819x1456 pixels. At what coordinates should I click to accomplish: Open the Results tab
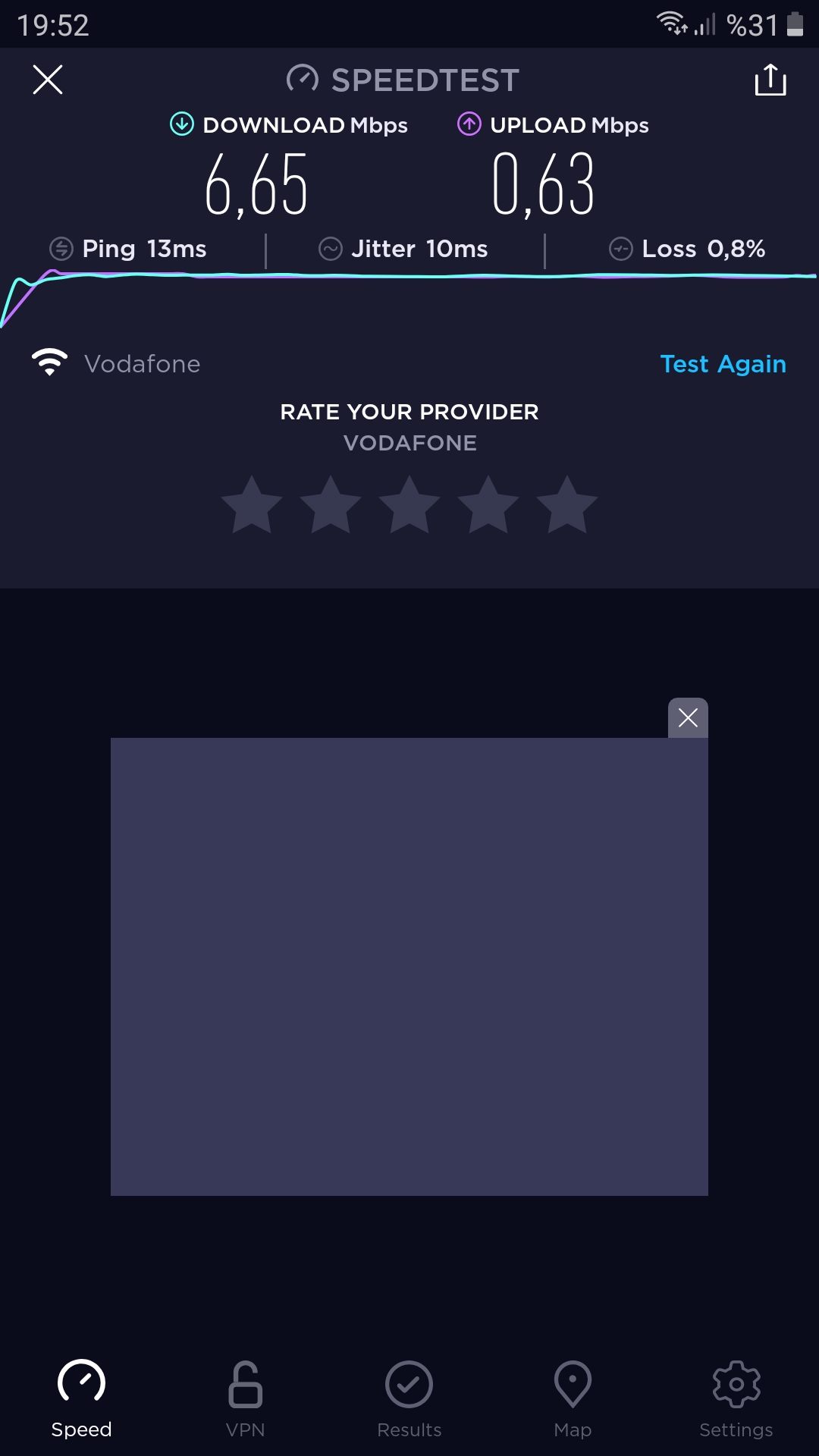pos(409,1399)
